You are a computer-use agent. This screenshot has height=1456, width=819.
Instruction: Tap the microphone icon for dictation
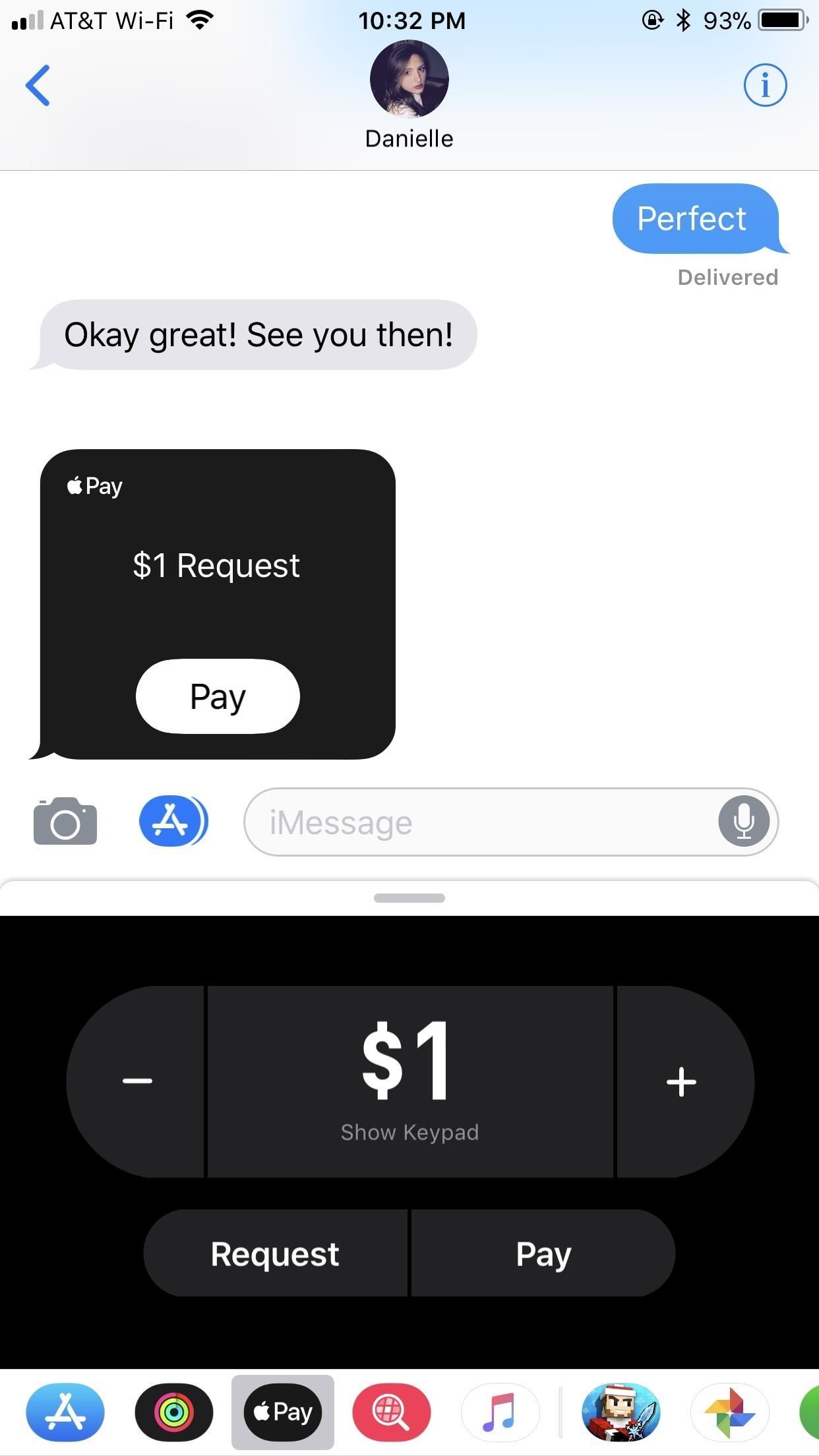744,822
